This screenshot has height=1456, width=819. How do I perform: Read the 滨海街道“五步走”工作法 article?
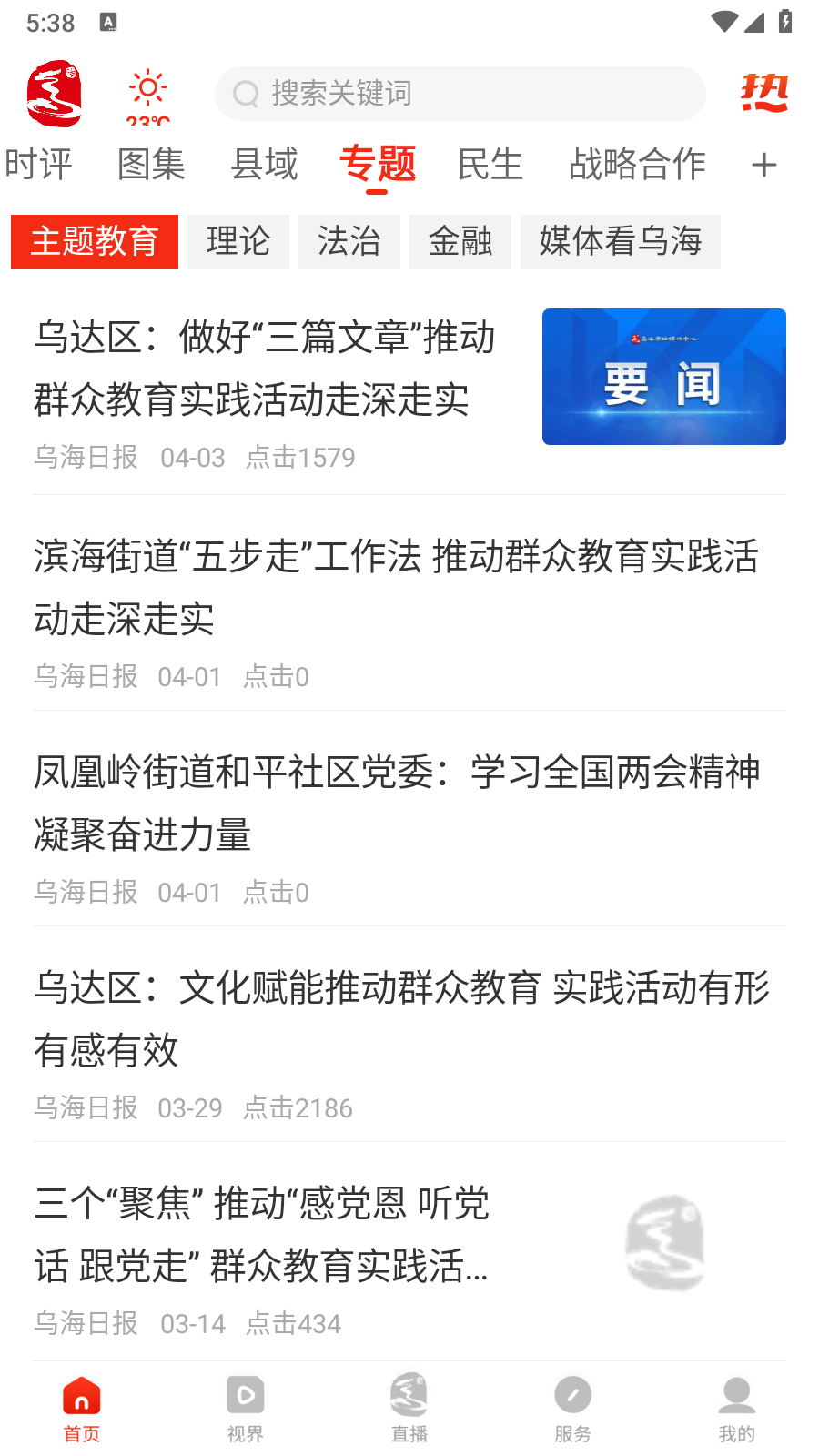click(396, 587)
